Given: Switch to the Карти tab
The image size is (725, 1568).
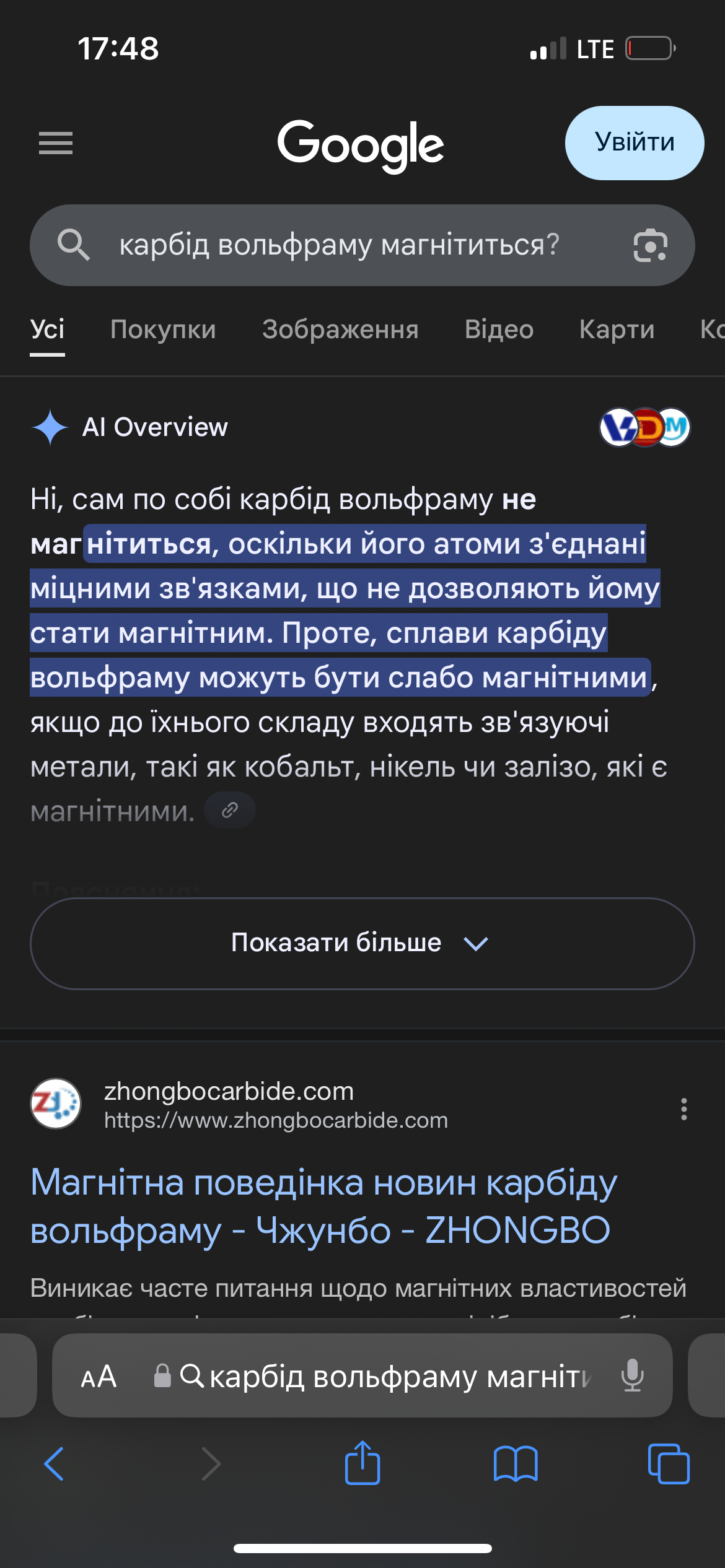Looking at the screenshot, I should [x=617, y=329].
